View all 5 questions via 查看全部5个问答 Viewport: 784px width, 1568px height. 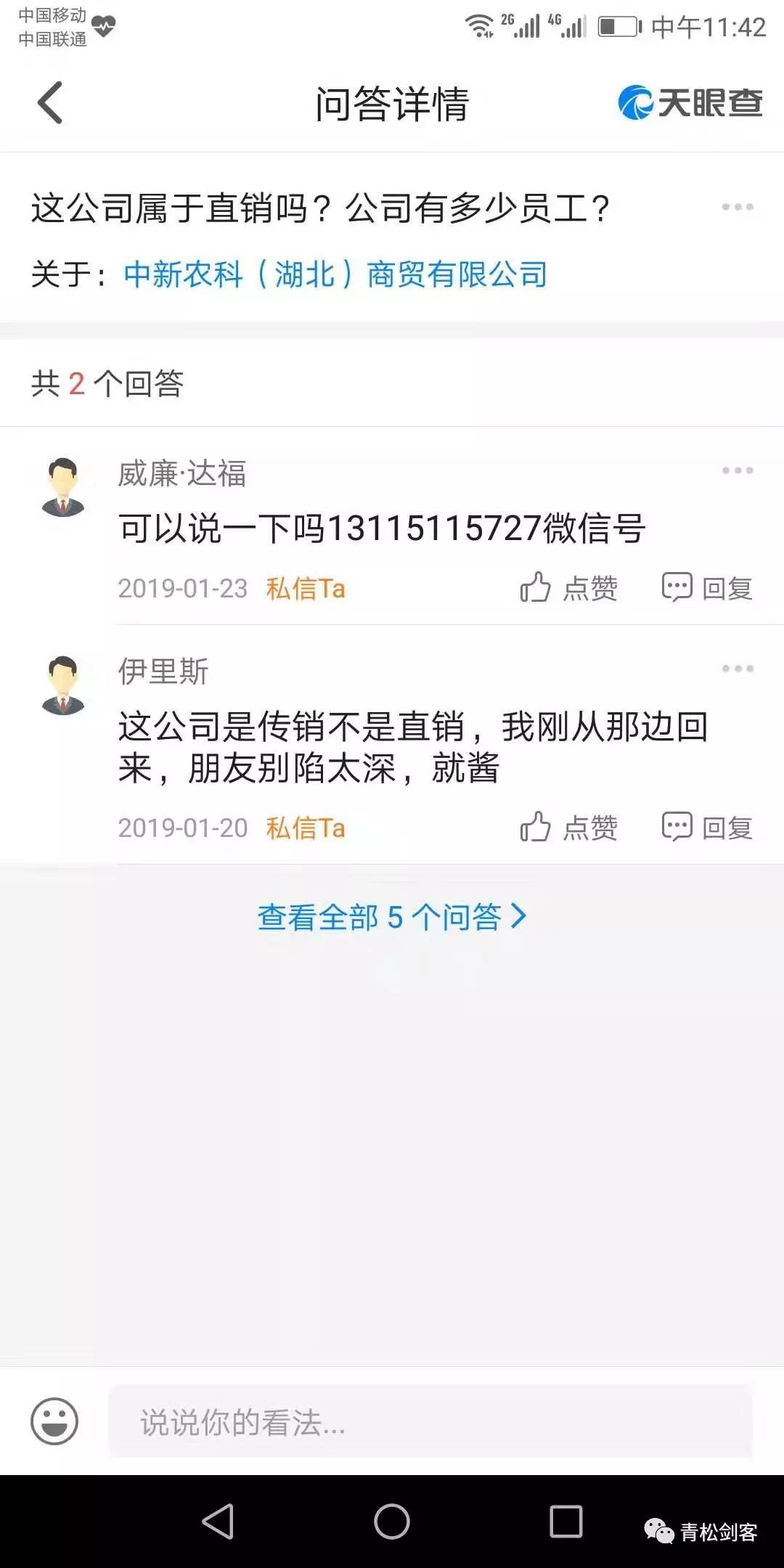click(392, 917)
